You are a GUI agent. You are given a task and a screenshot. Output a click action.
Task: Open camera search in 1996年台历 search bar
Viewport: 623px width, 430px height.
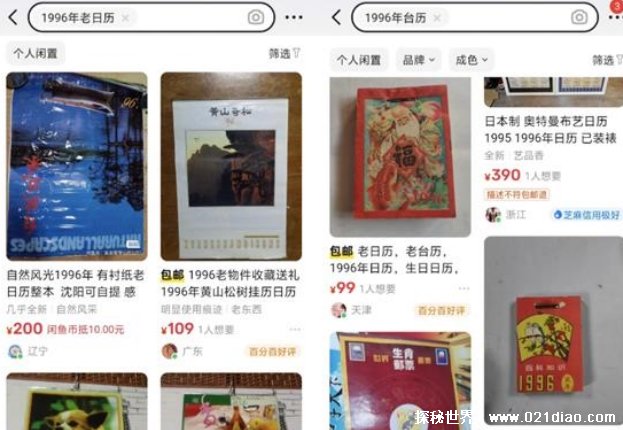pyautogui.click(x=579, y=17)
